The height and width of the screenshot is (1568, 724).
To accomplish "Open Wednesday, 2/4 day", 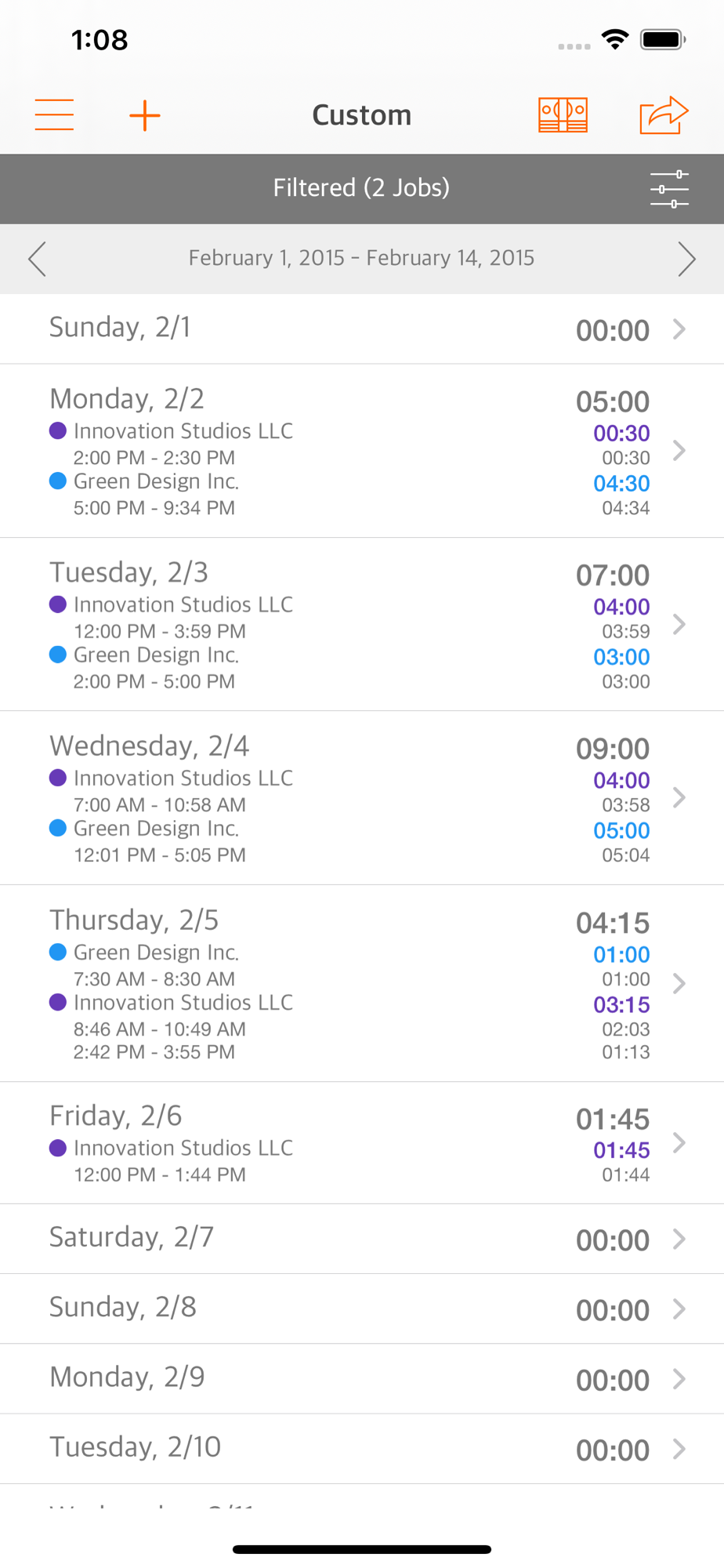I will (x=362, y=798).
